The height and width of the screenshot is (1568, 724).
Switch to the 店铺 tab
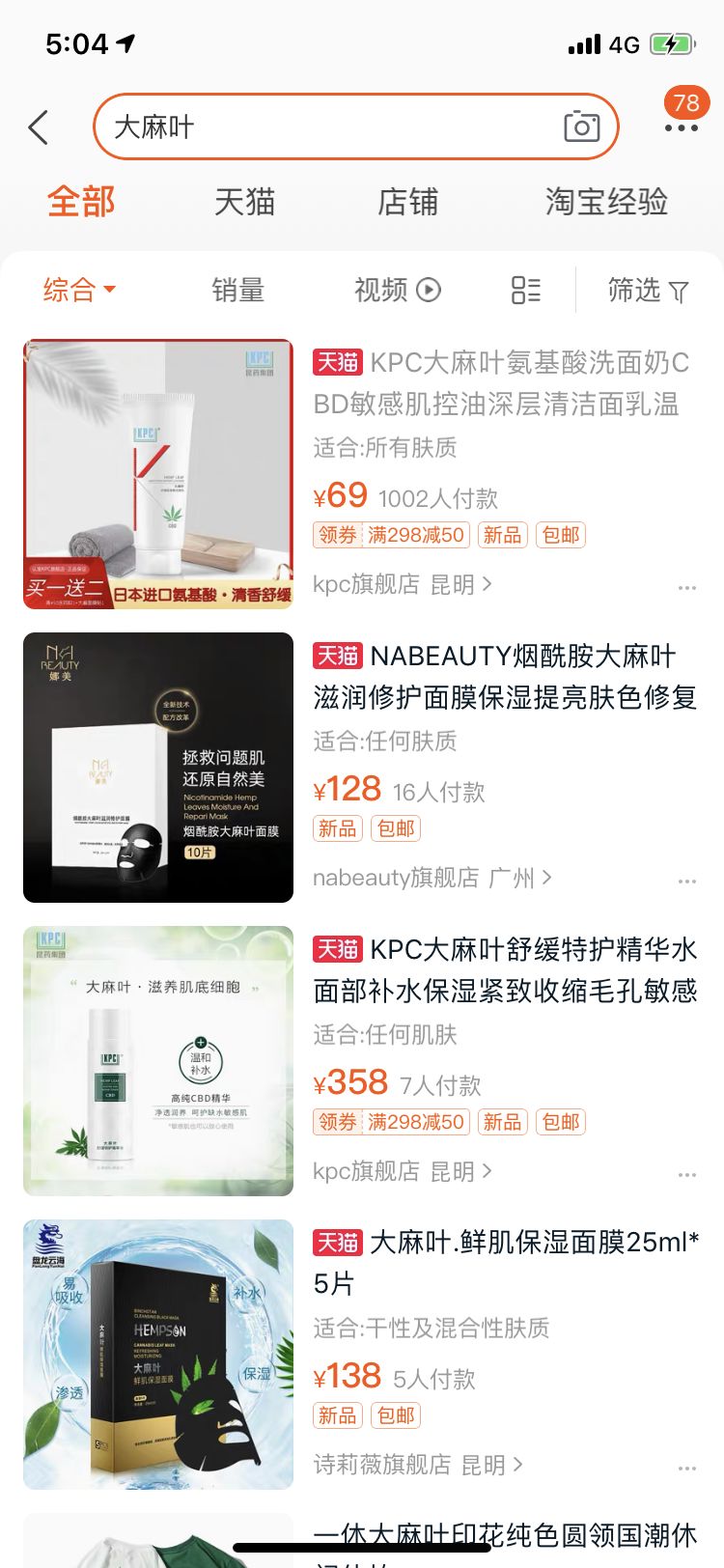pyautogui.click(x=407, y=202)
